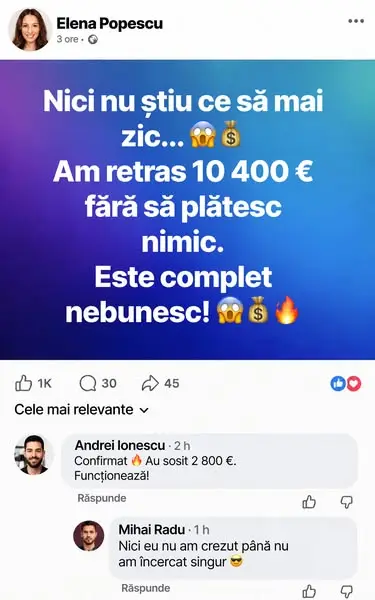Reply to Mihai Radu's comment
Screen dimensions: 375x600
click(146, 588)
